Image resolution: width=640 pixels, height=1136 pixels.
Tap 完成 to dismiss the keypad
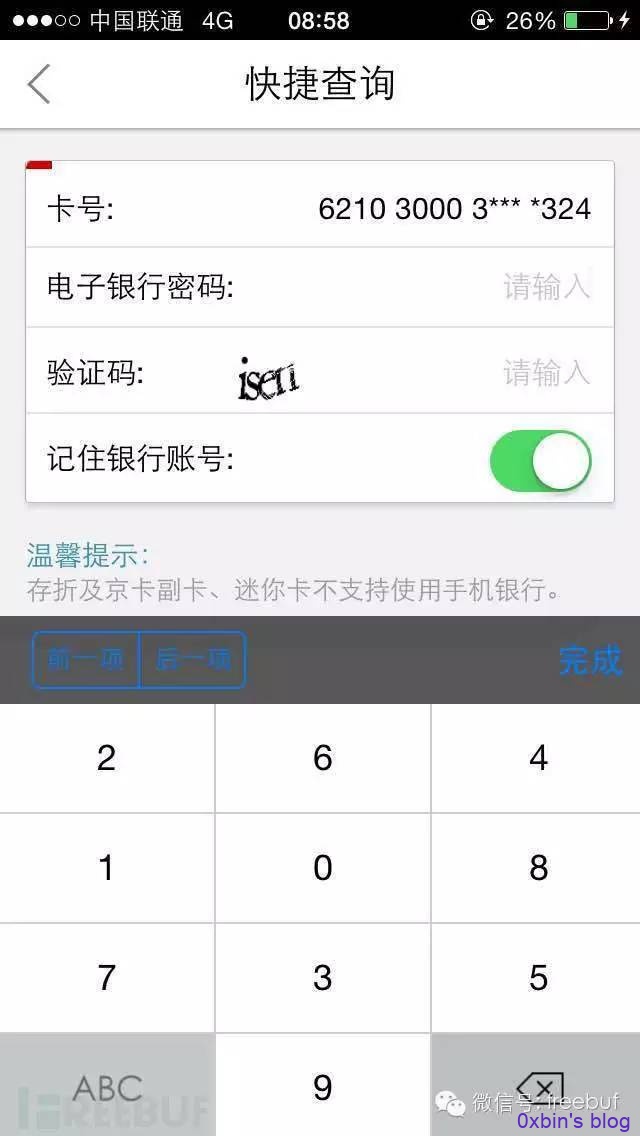(590, 660)
